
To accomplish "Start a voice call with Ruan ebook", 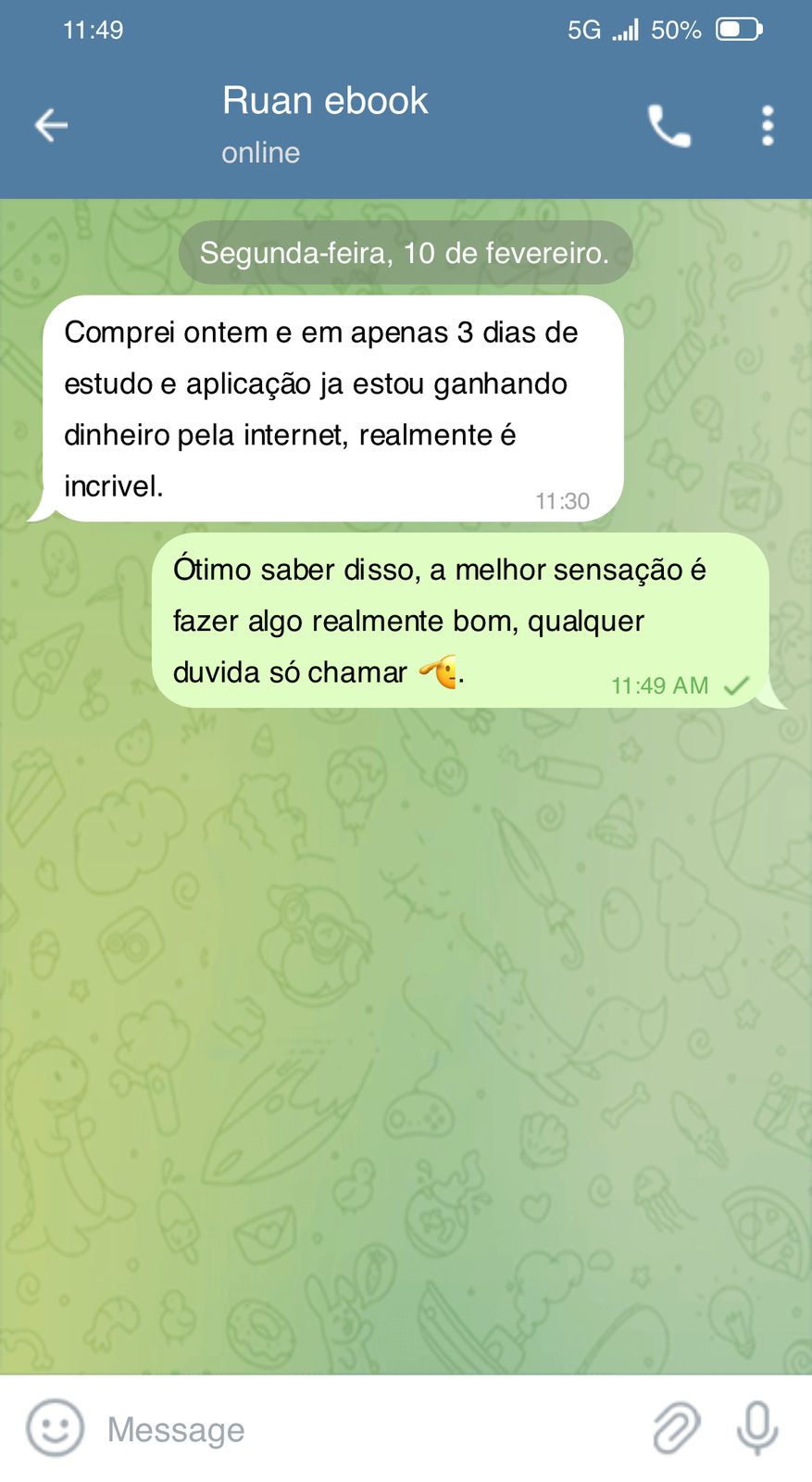I will pyautogui.click(x=668, y=125).
